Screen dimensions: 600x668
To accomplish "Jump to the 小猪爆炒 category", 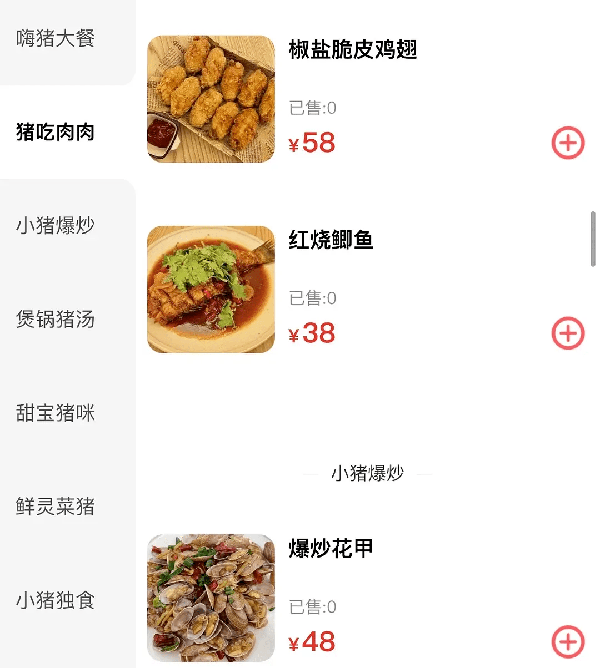I will coord(56,225).
